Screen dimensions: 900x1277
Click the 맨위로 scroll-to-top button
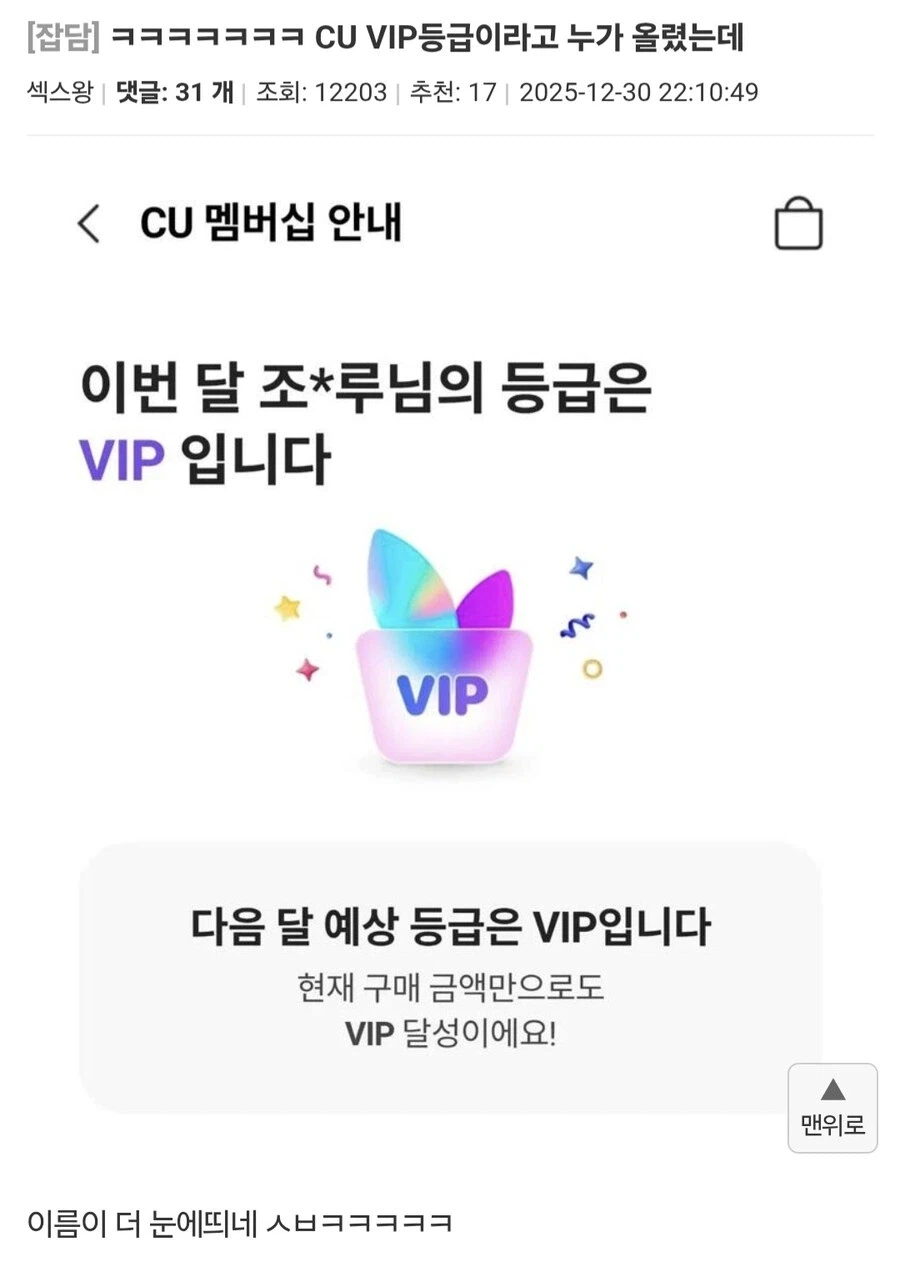point(833,1107)
